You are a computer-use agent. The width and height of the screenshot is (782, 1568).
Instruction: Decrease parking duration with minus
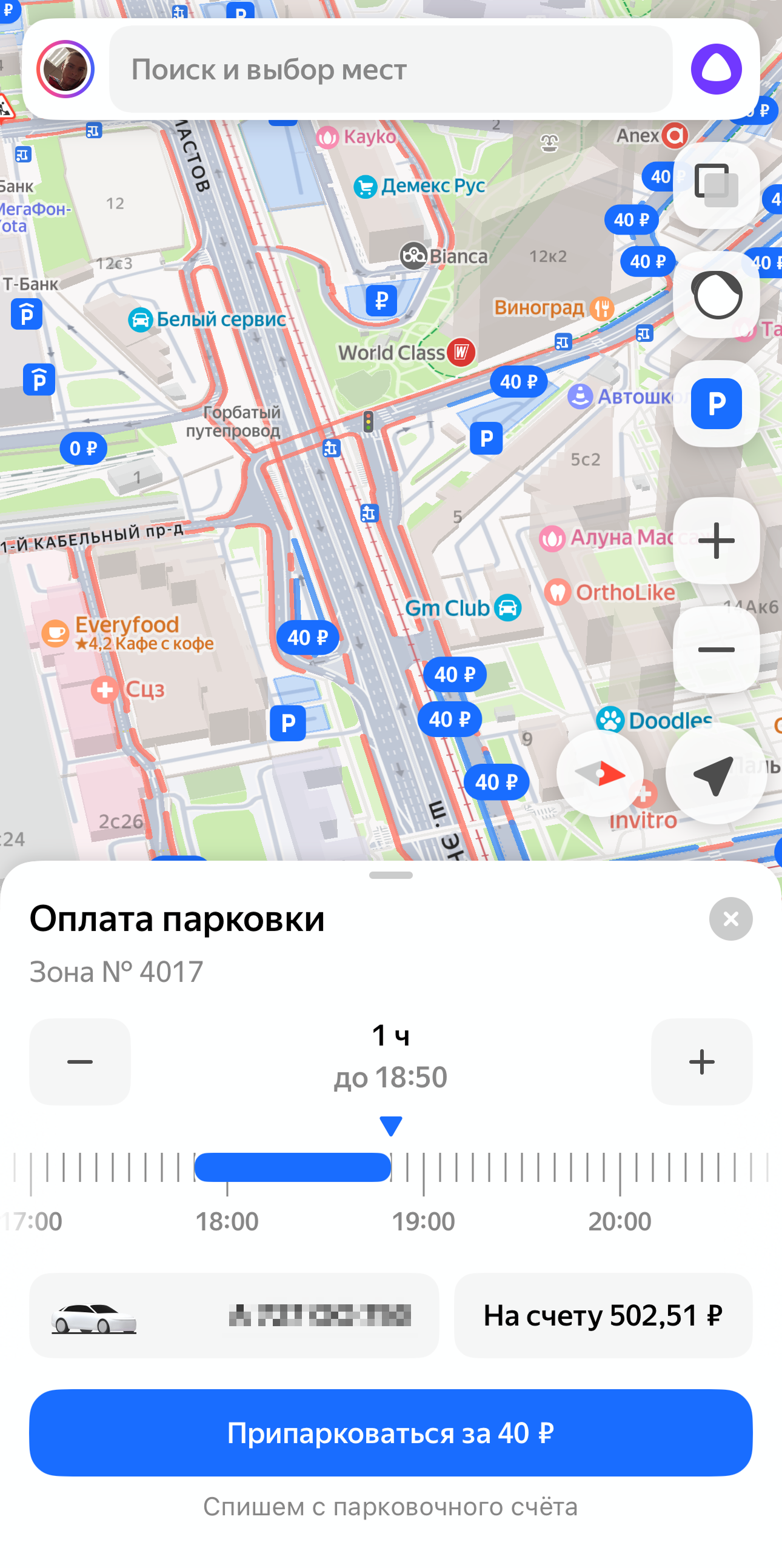click(80, 1061)
